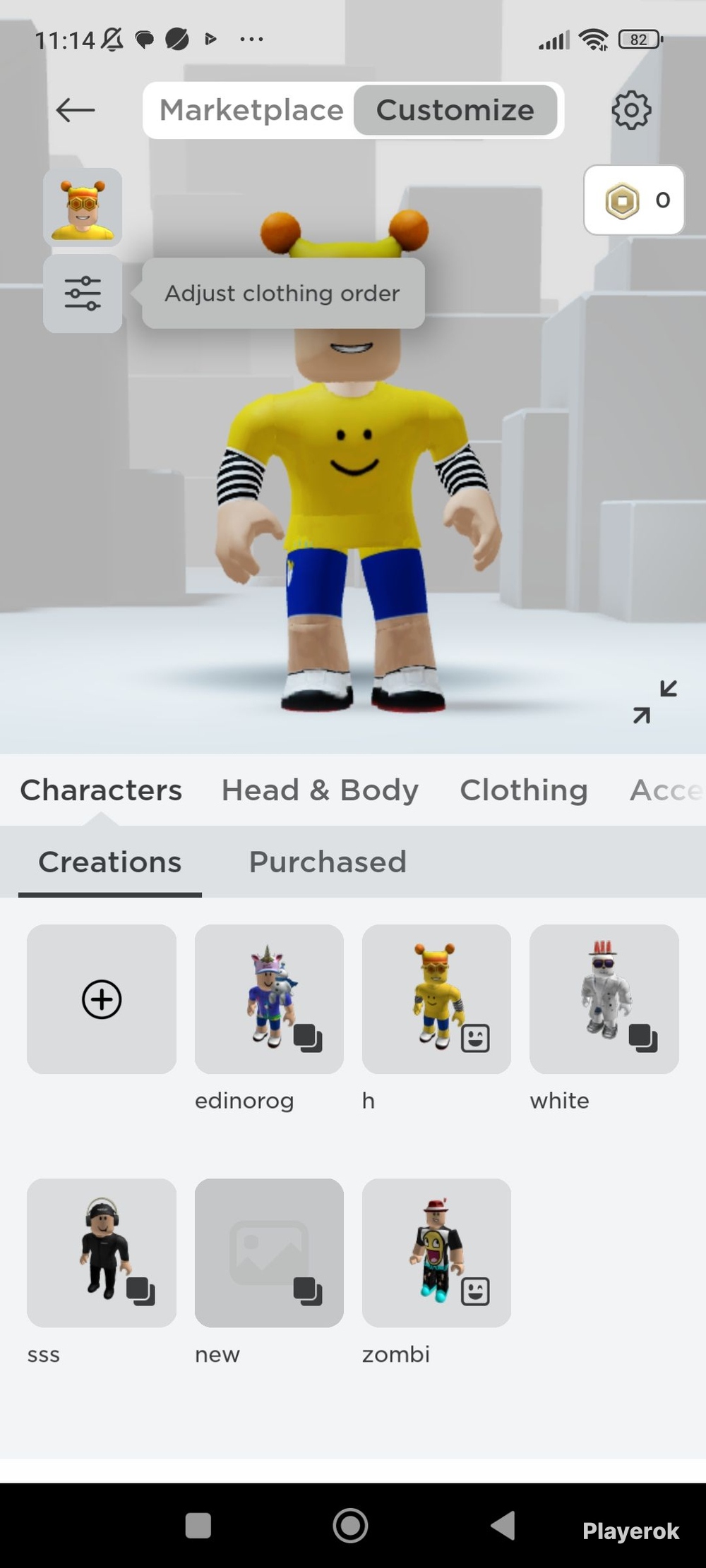Image resolution: width=706 pixels, height=1568 pixels.
Task: Show Purchased characters
Action: pos(328,862)
